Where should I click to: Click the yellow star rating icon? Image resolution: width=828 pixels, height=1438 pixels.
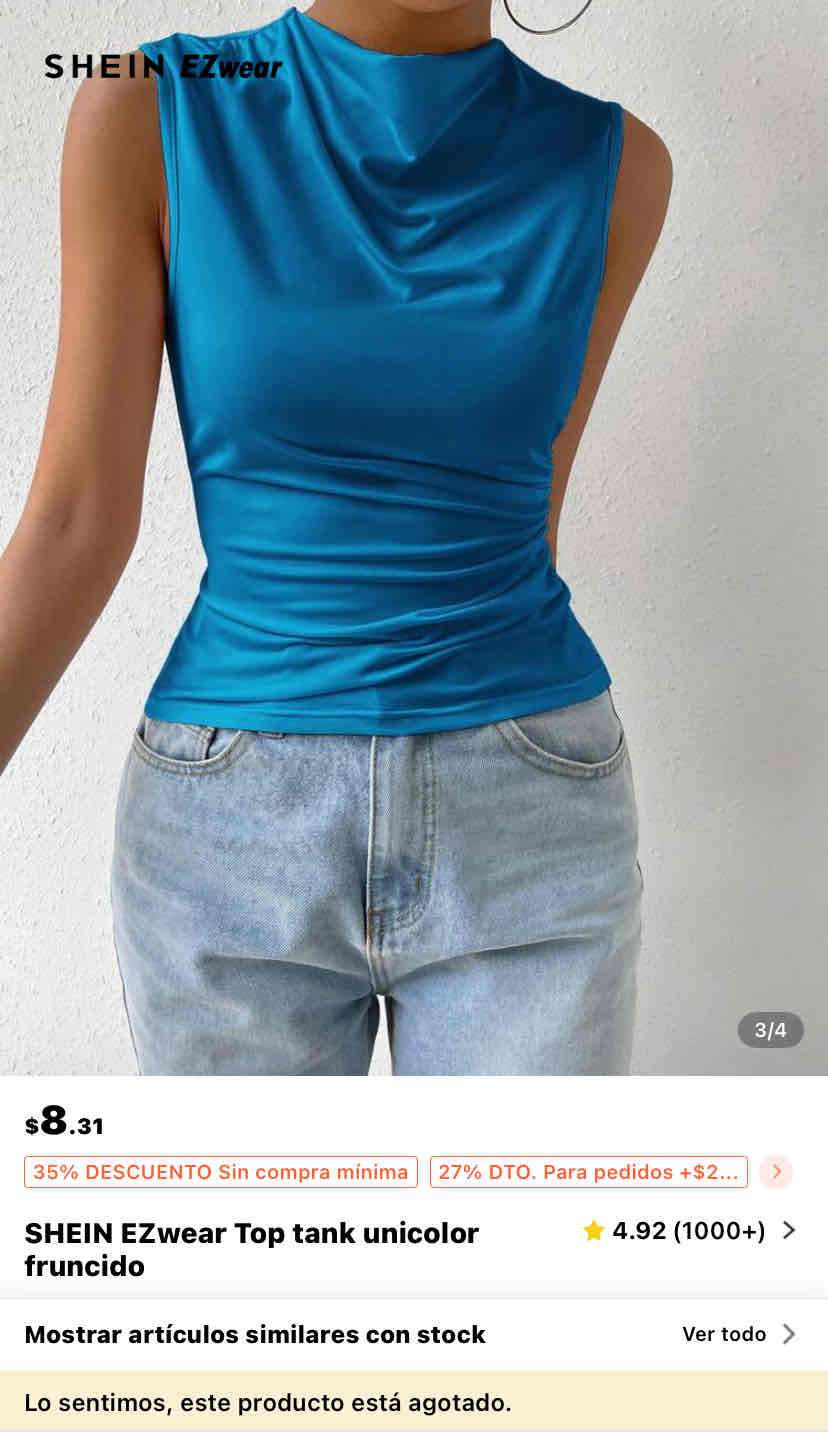click(593, 1231)
